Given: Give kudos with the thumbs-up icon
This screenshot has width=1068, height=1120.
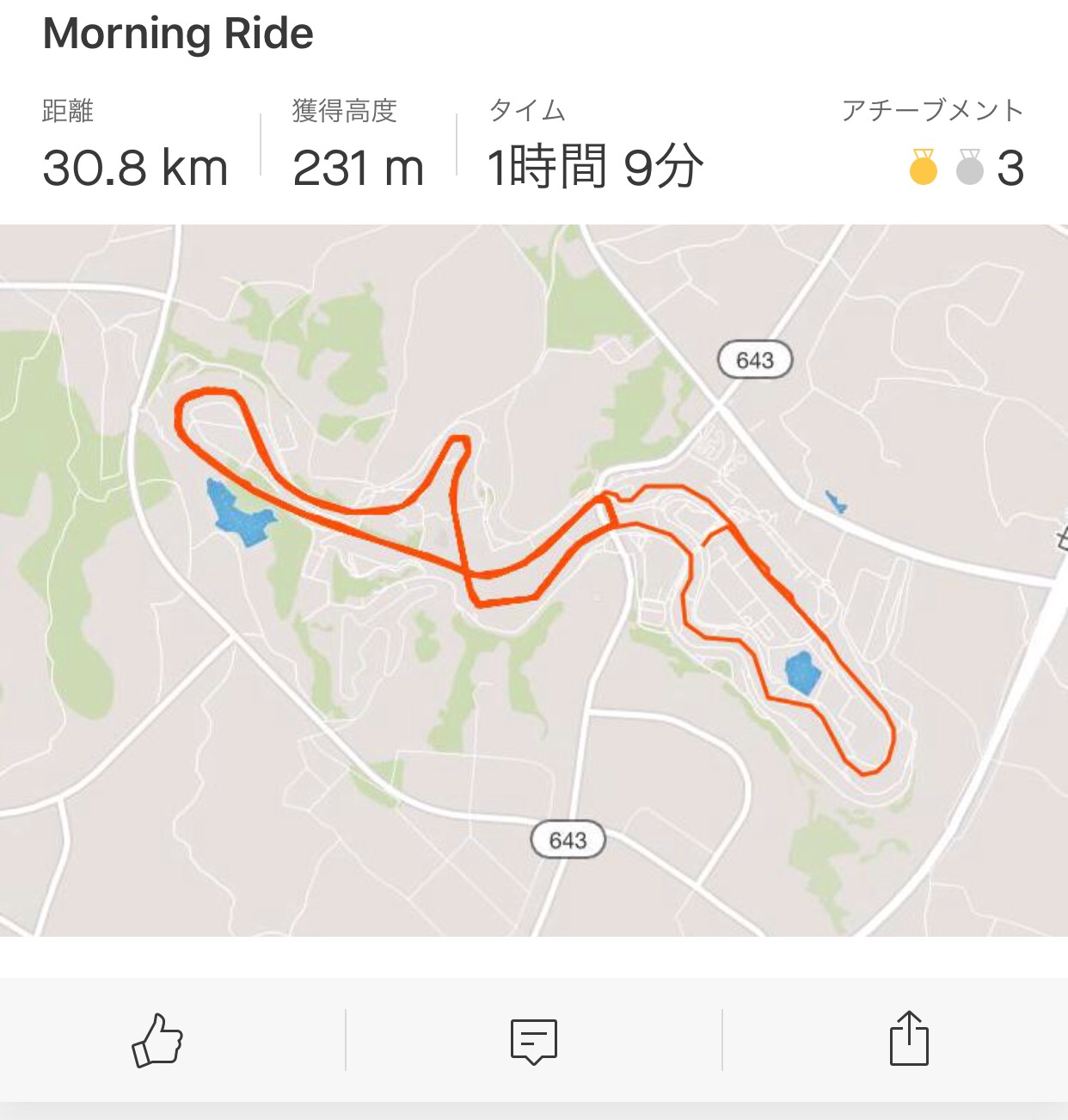Looking at the screenshot, I should (x=158, y=1040).
